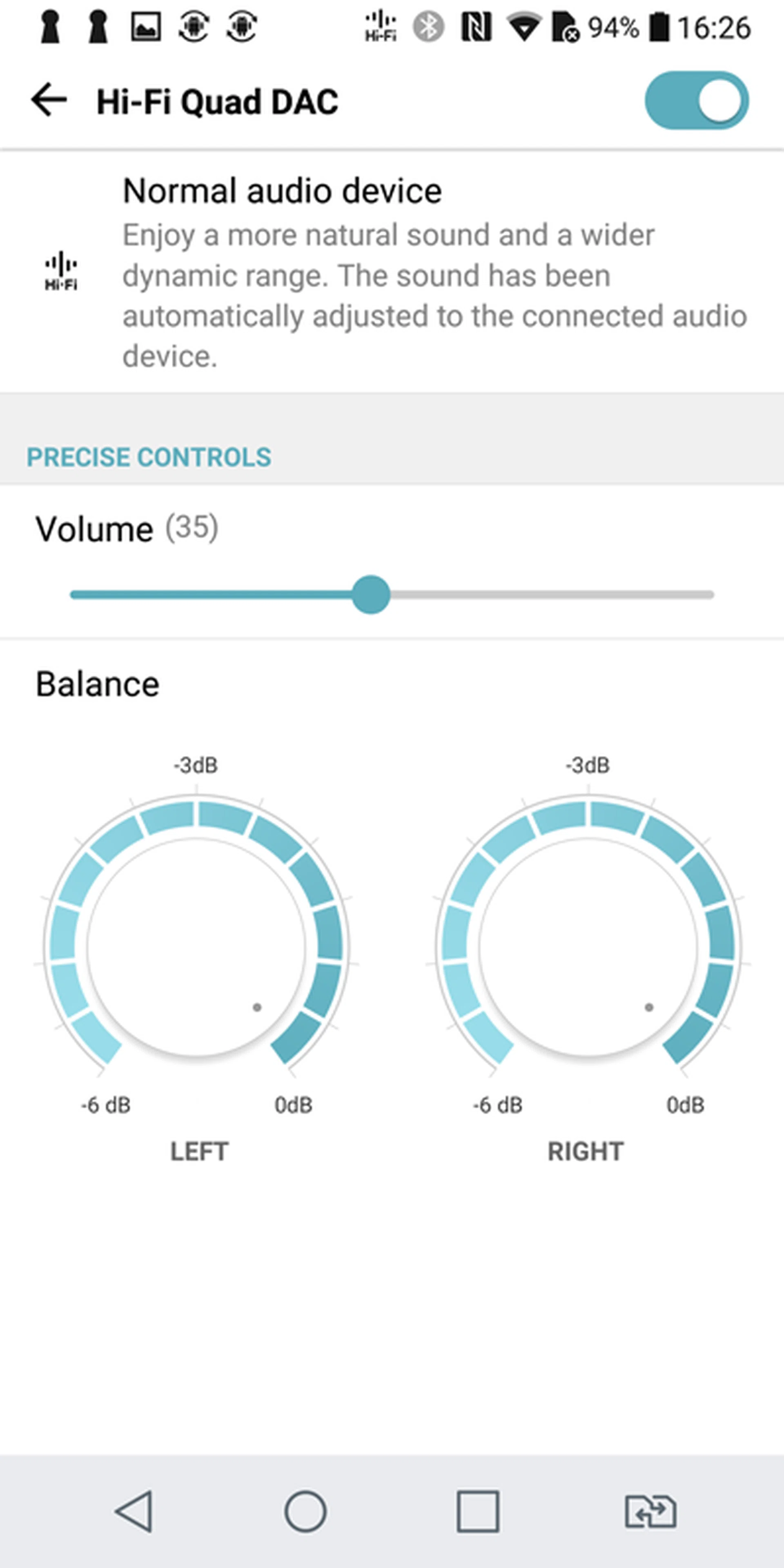
Task: Tap the system home button
Action: [305, 1511]
